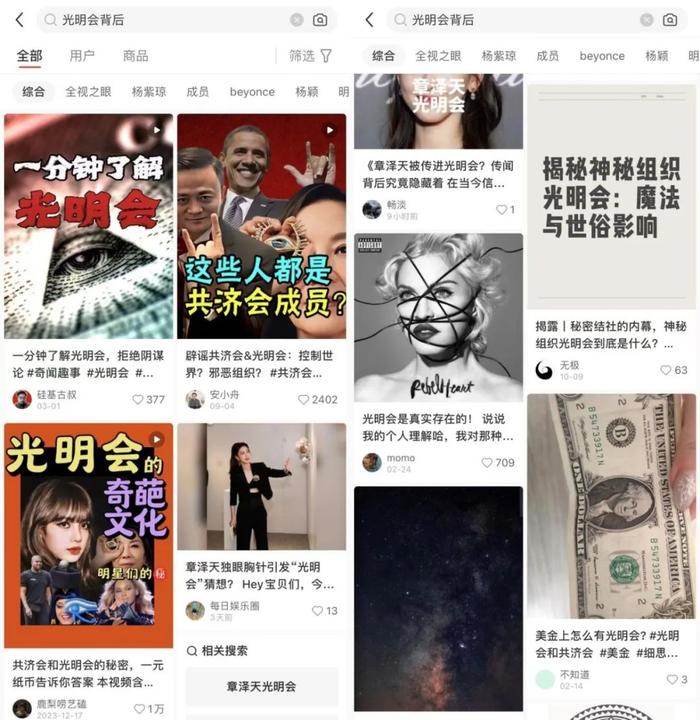The image size is (700, 720).
Task: Switch to the 用户 tab
Action: pyautogui.click(x=82, y=56)
